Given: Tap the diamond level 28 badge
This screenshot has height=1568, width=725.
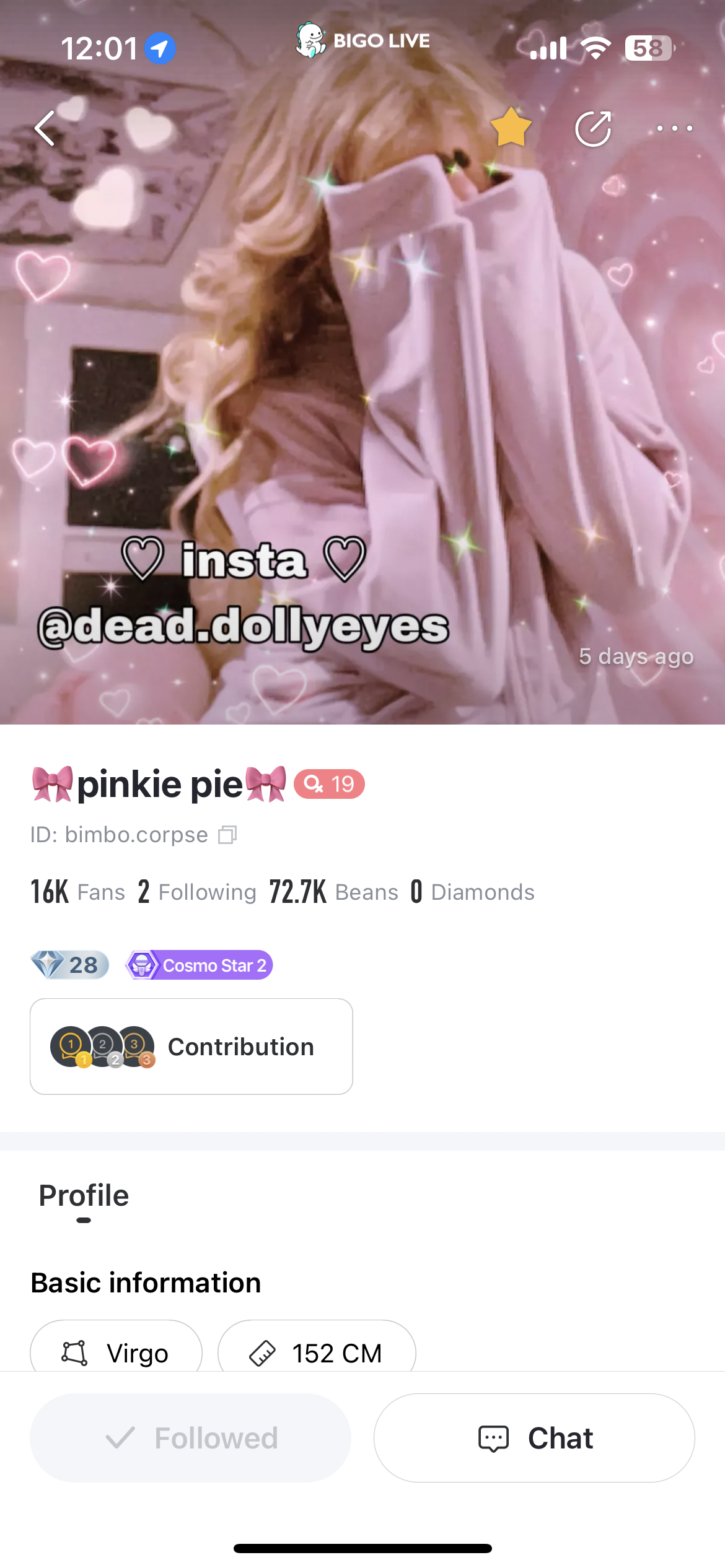Looking at the screenshot, I should click(70, 965).
